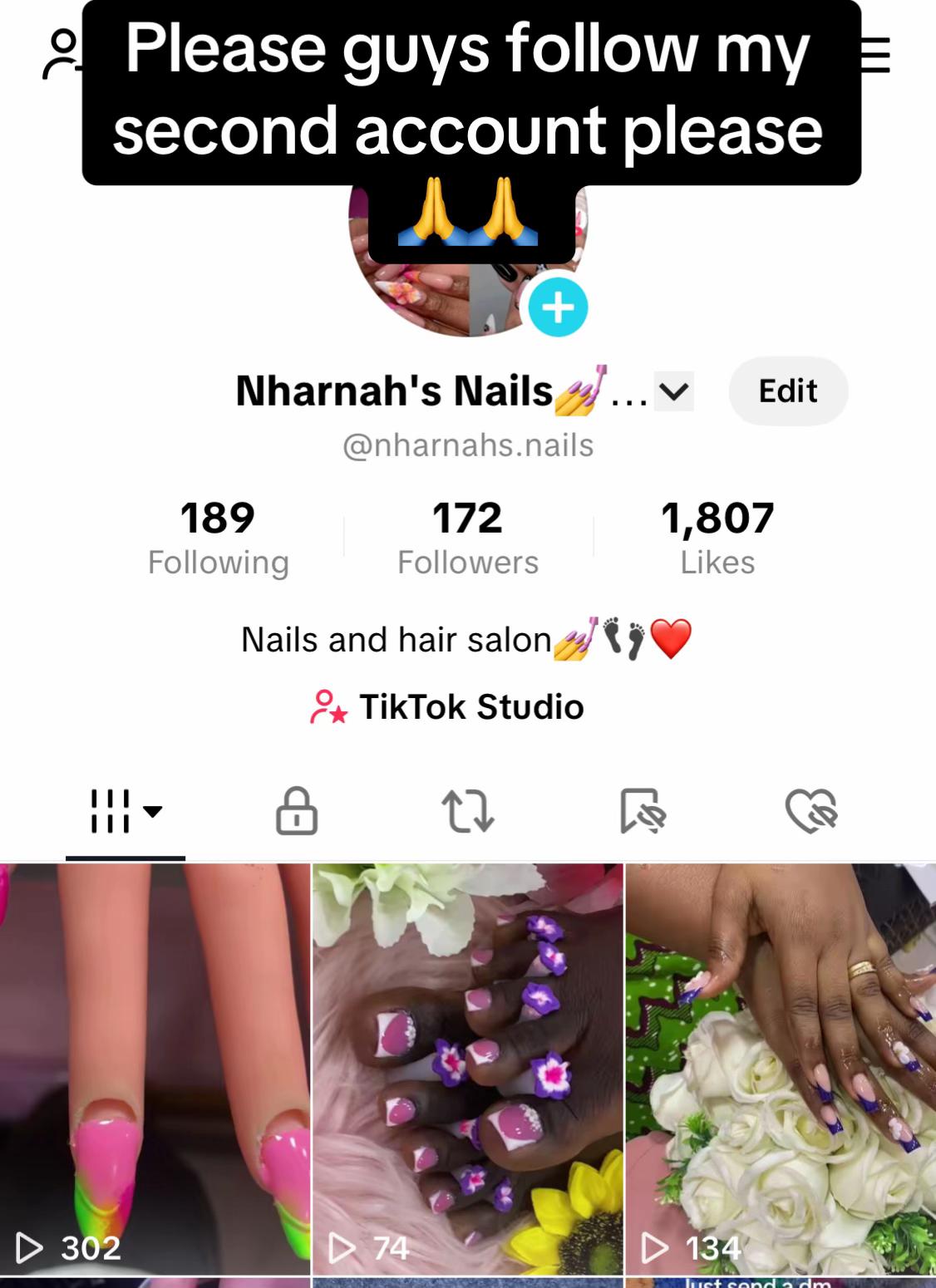Add a new profile photo via plus badge

click(x=558, y=308)
